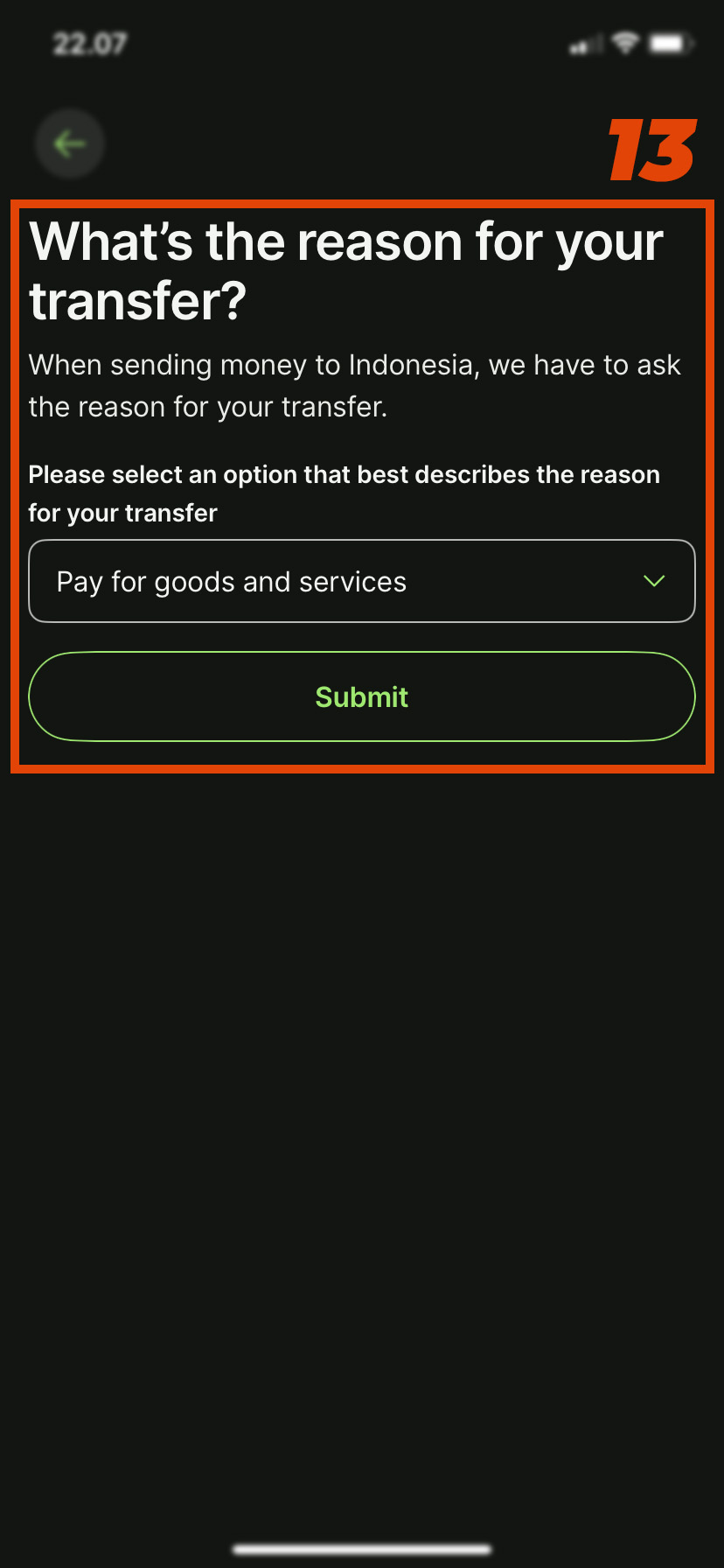Open the transfer reason dropdown
This screenshot has height=1568, width=724.
tap(362, 581)
